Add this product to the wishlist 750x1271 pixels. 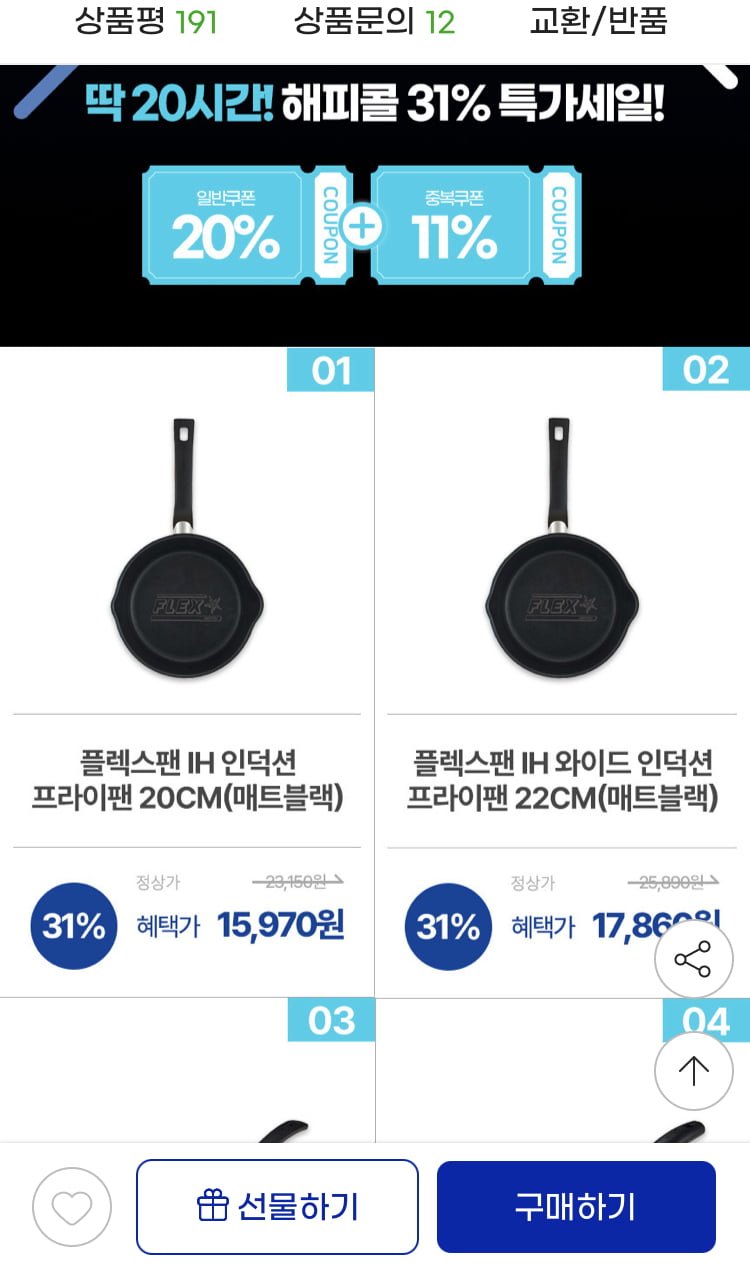click(72, 1206)
